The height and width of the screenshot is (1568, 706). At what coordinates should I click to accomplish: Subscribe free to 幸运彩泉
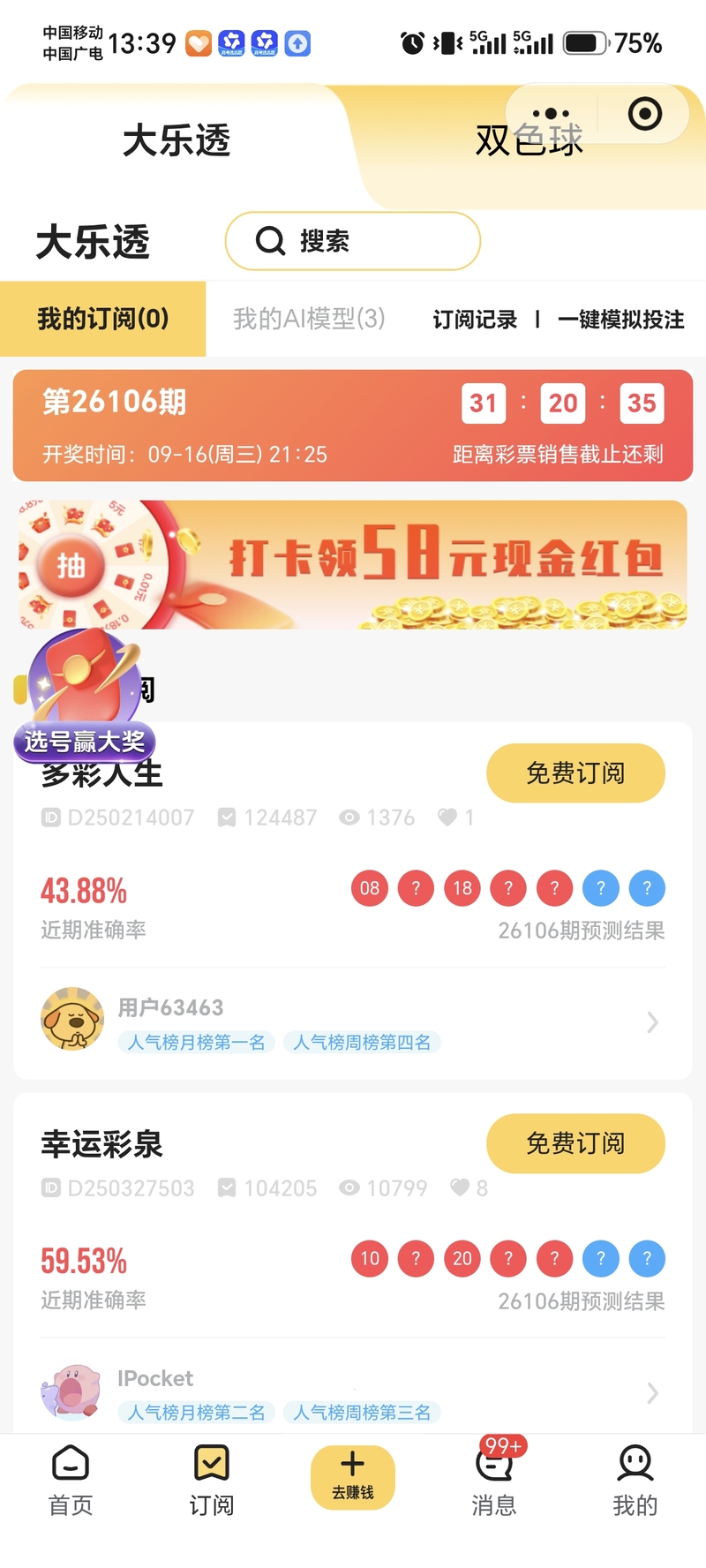point(575,1143)
